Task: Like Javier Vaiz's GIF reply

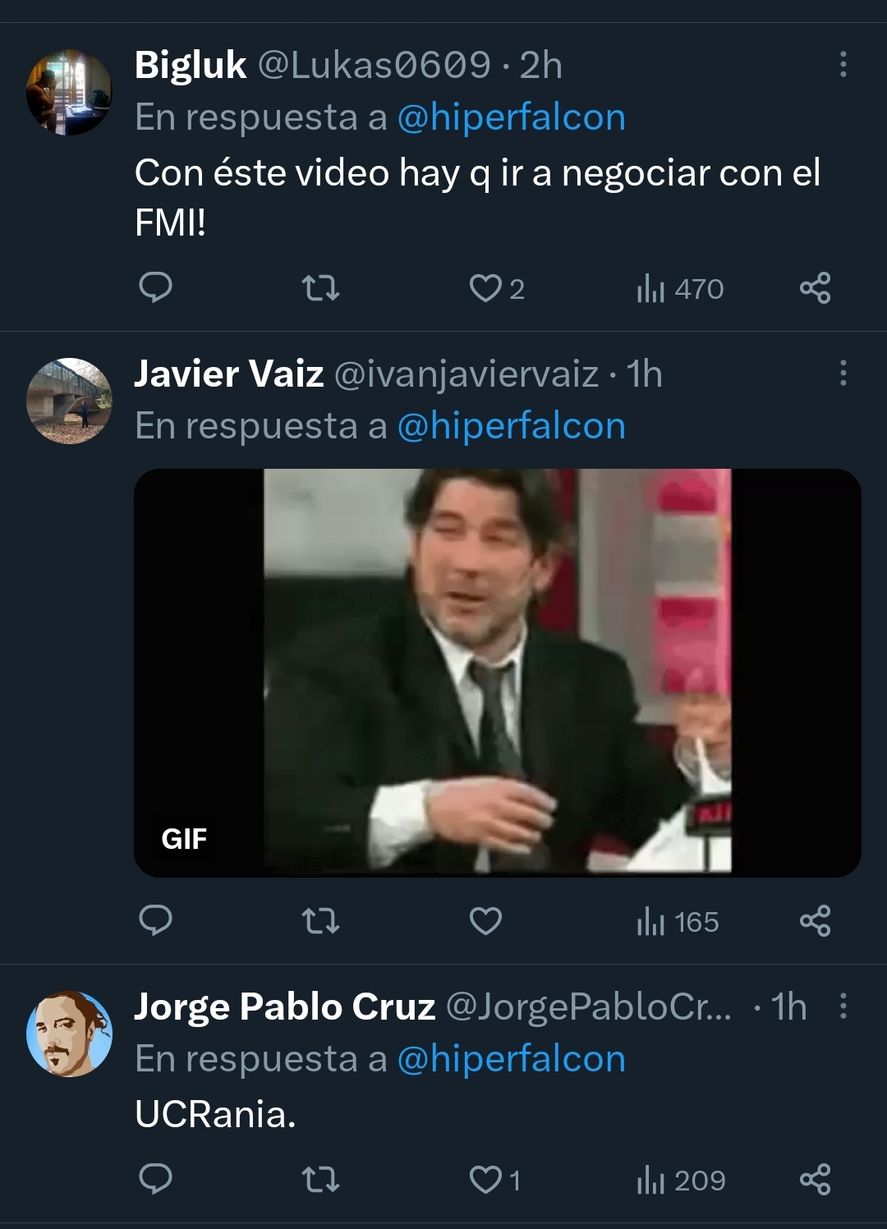Action: (485, 921)
